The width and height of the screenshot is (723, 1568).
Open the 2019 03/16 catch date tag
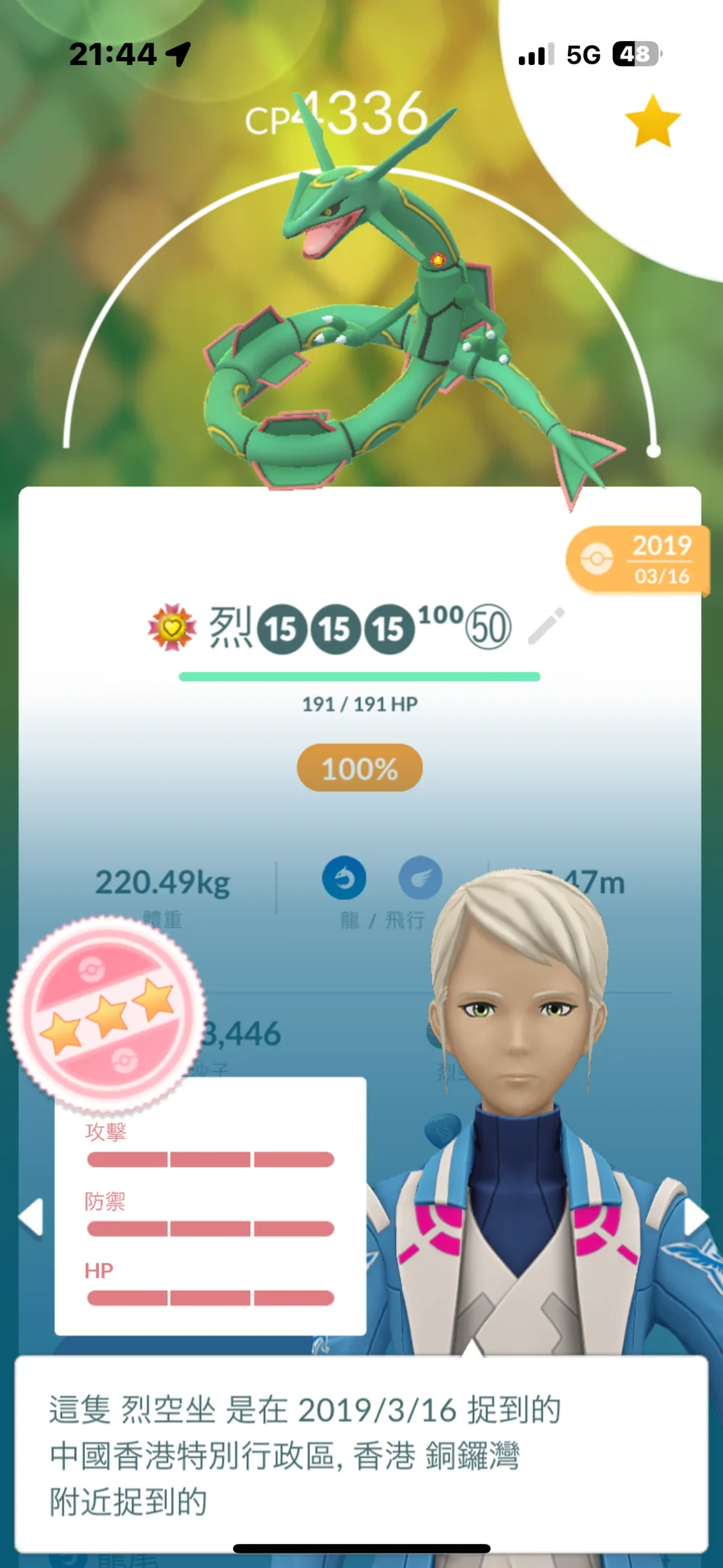pos(638,559)
